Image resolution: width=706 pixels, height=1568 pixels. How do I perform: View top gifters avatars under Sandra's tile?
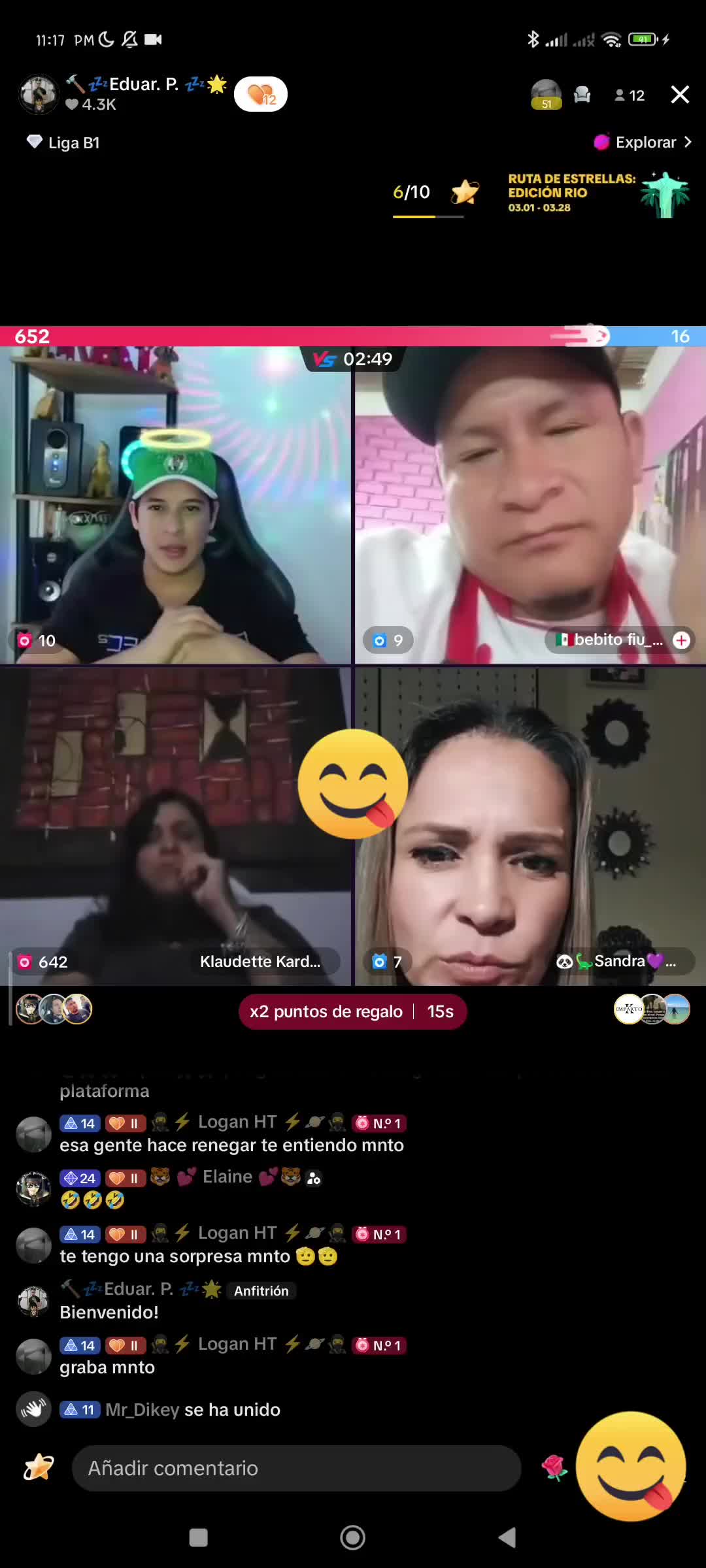click(652, 1009)
